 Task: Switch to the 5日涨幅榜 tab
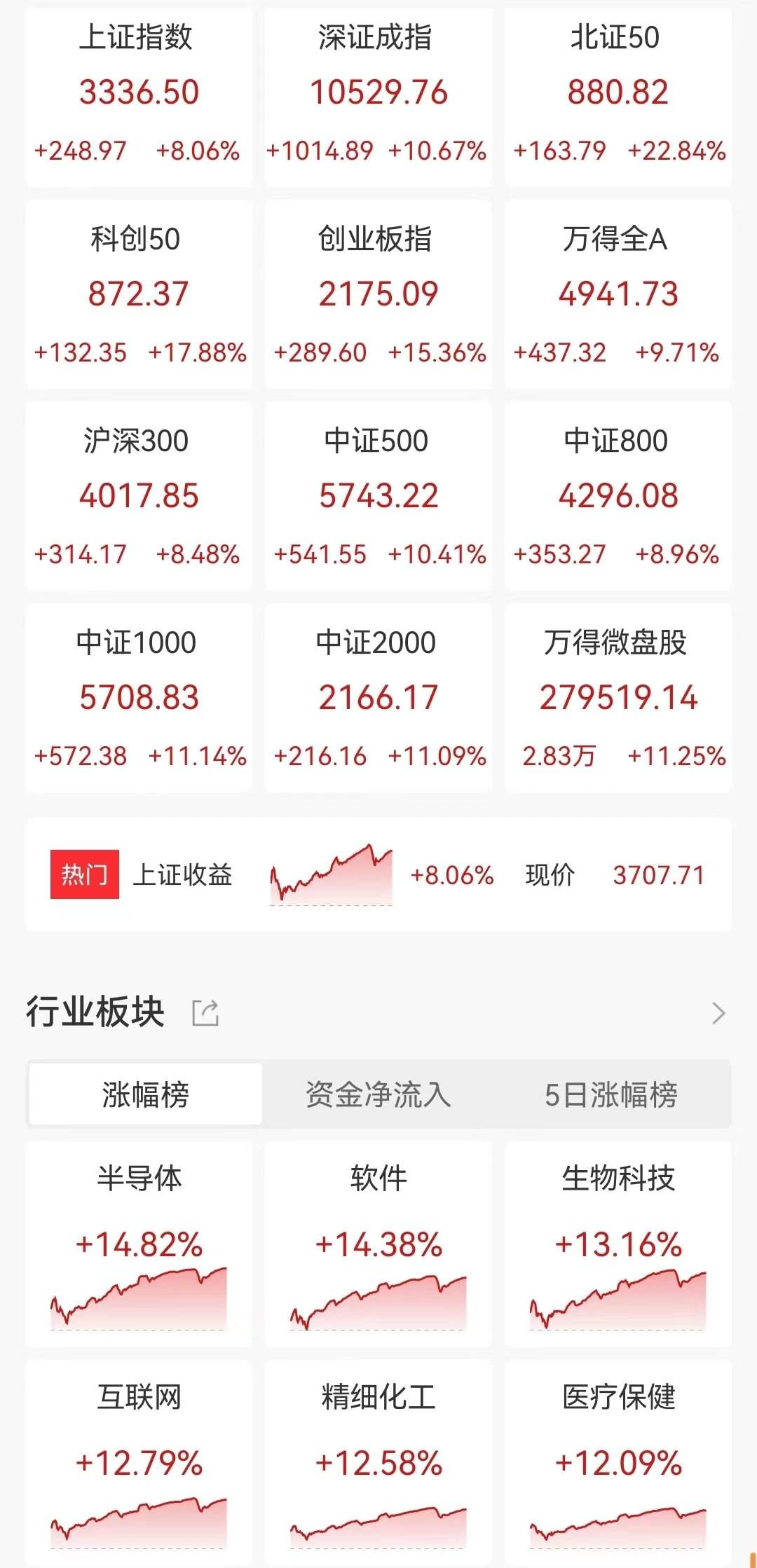coord(611,1094)
